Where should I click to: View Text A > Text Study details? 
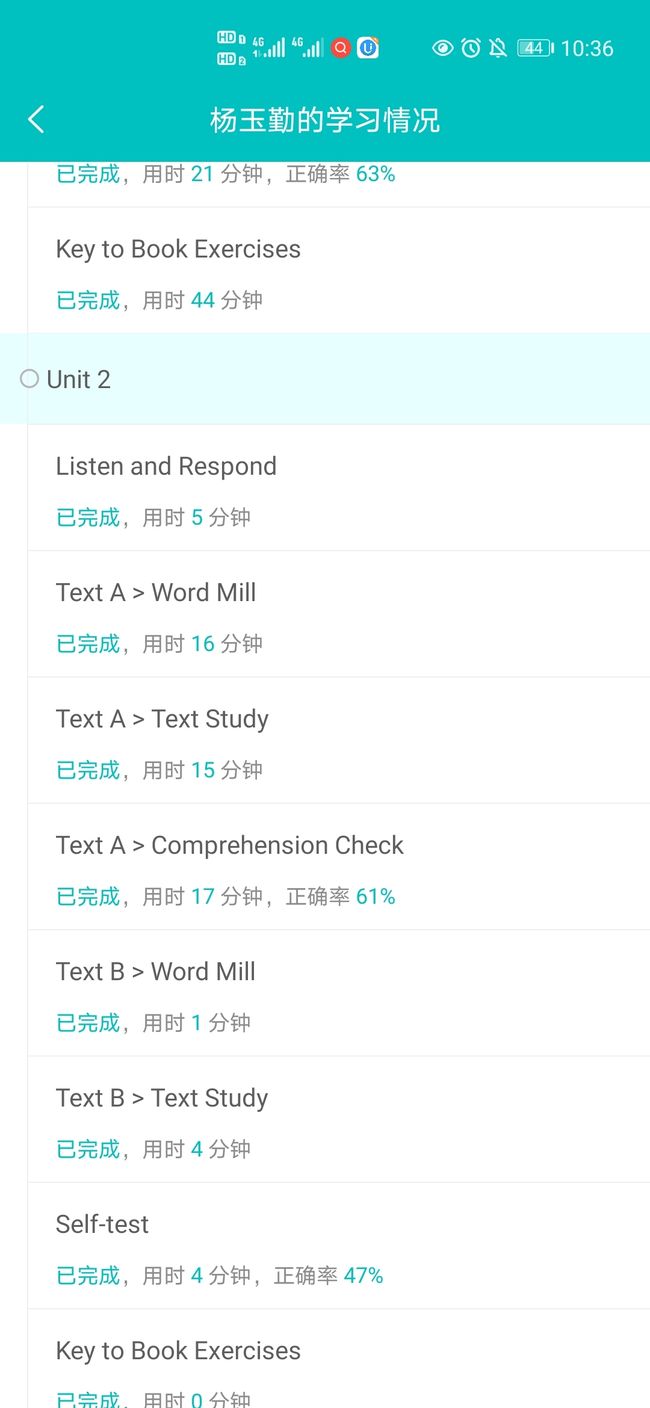339,740
